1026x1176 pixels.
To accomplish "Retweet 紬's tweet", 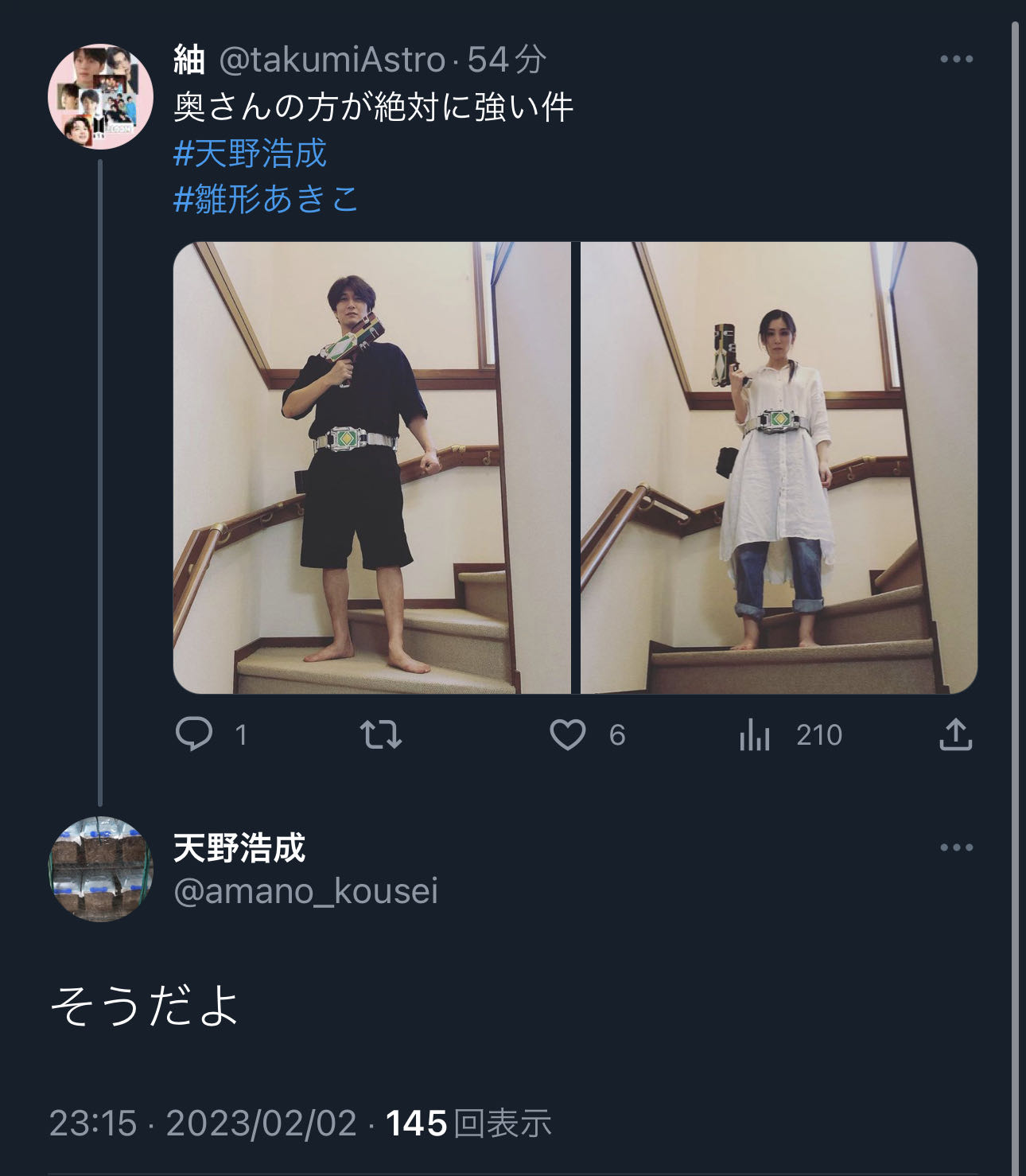I will click(381, 734).
